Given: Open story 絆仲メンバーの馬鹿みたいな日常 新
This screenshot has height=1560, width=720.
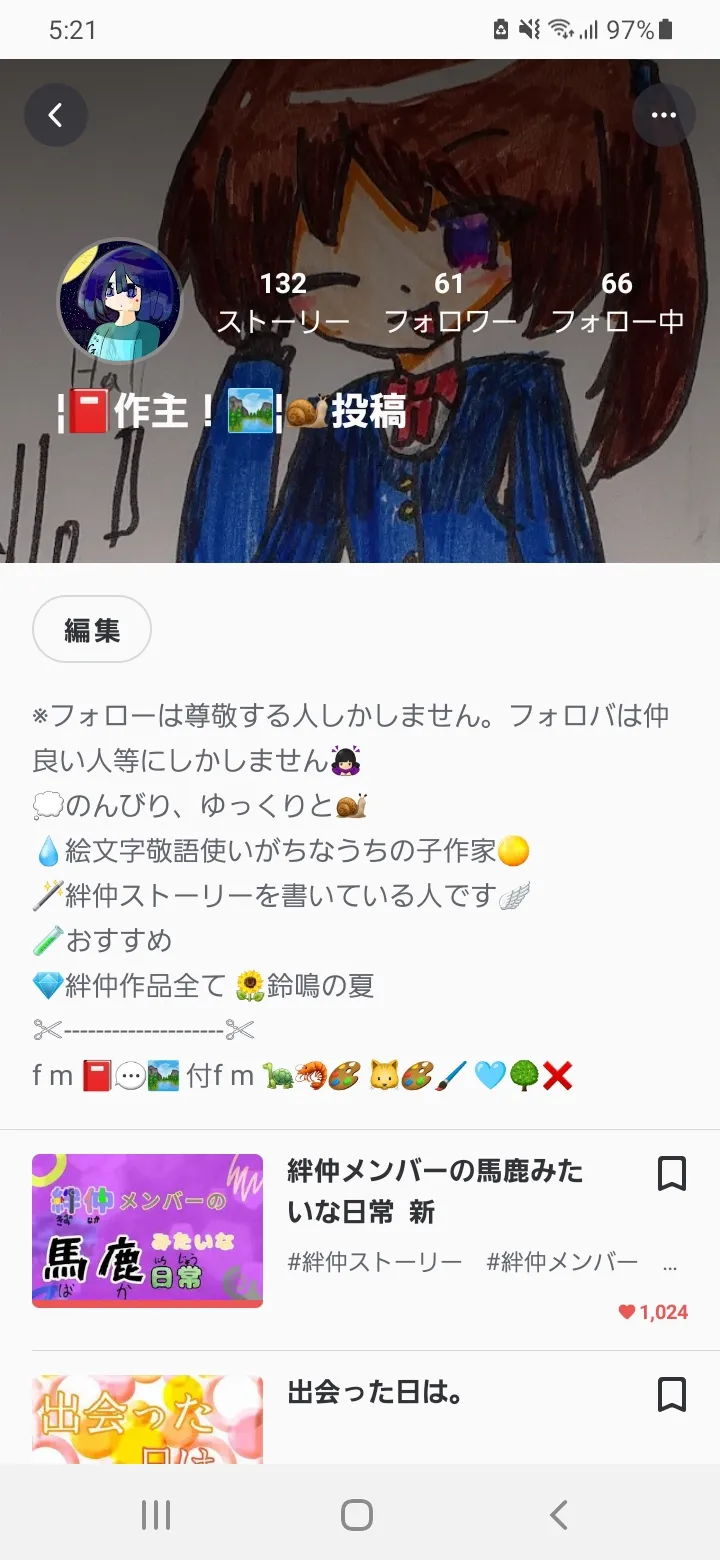Looking at the screenshot, I should coord(435,1190).
